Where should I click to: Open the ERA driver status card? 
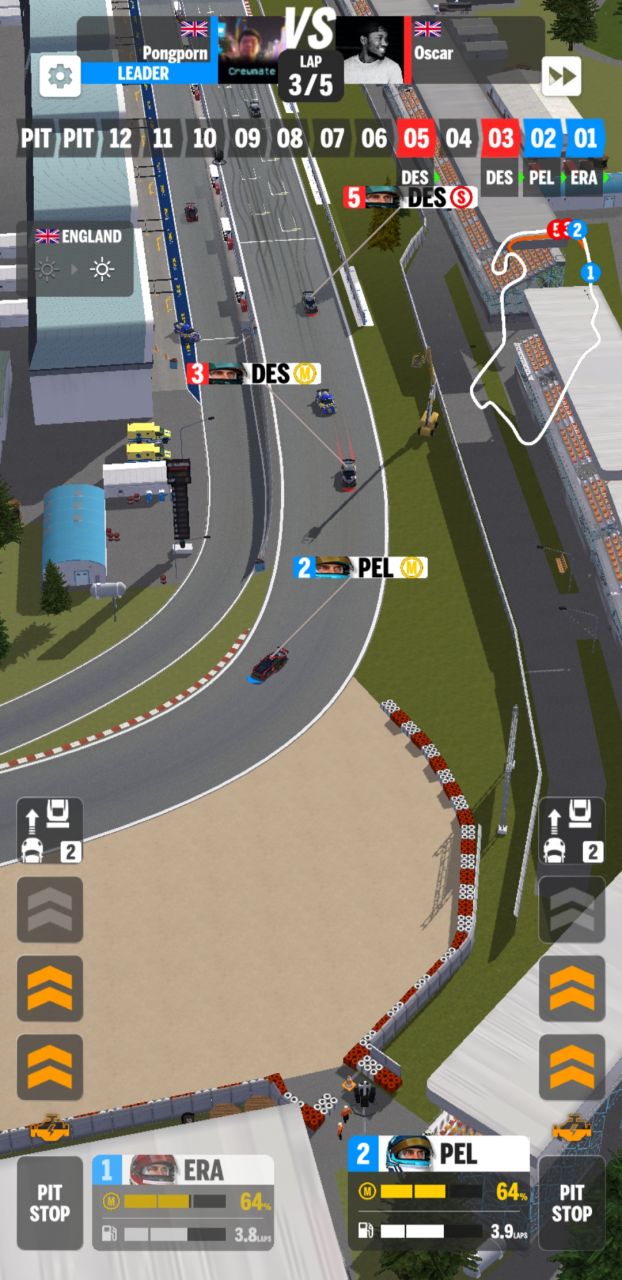click(183, 1202)
